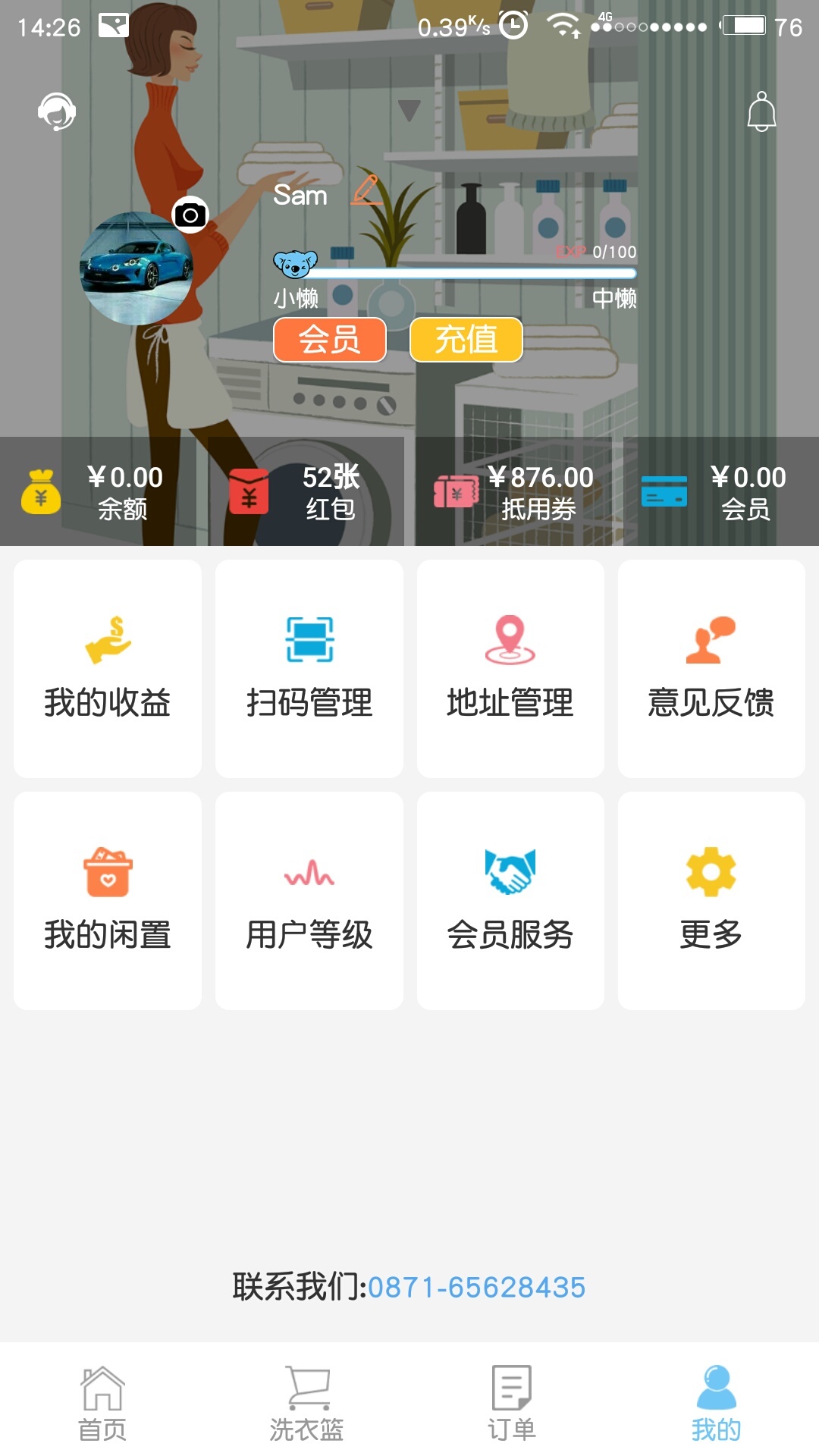Edit the nickname Sam
Screen dimensions: 819x1456
click(x=367, y=190)
